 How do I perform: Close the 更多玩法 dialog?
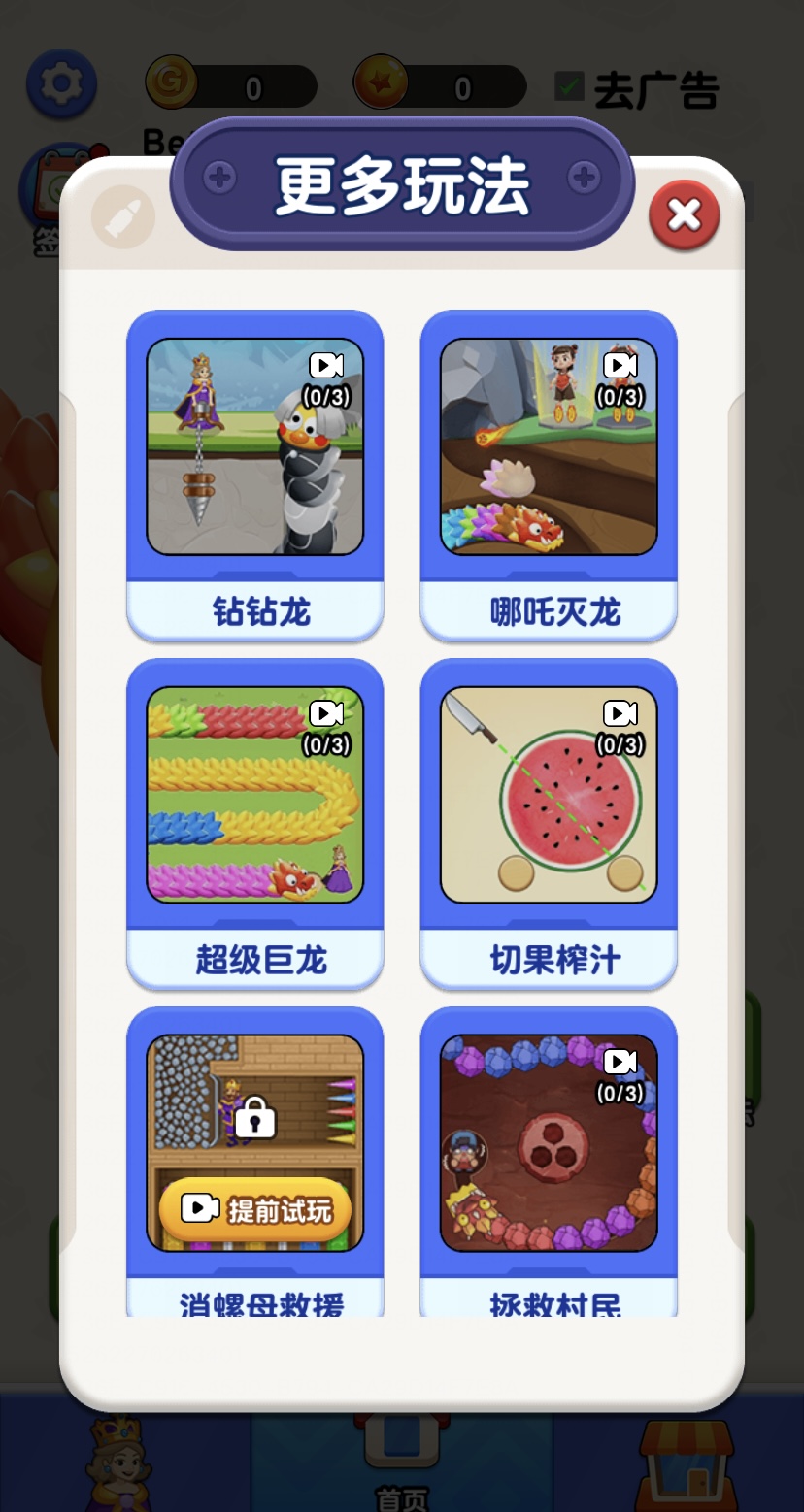pos(685,215)
